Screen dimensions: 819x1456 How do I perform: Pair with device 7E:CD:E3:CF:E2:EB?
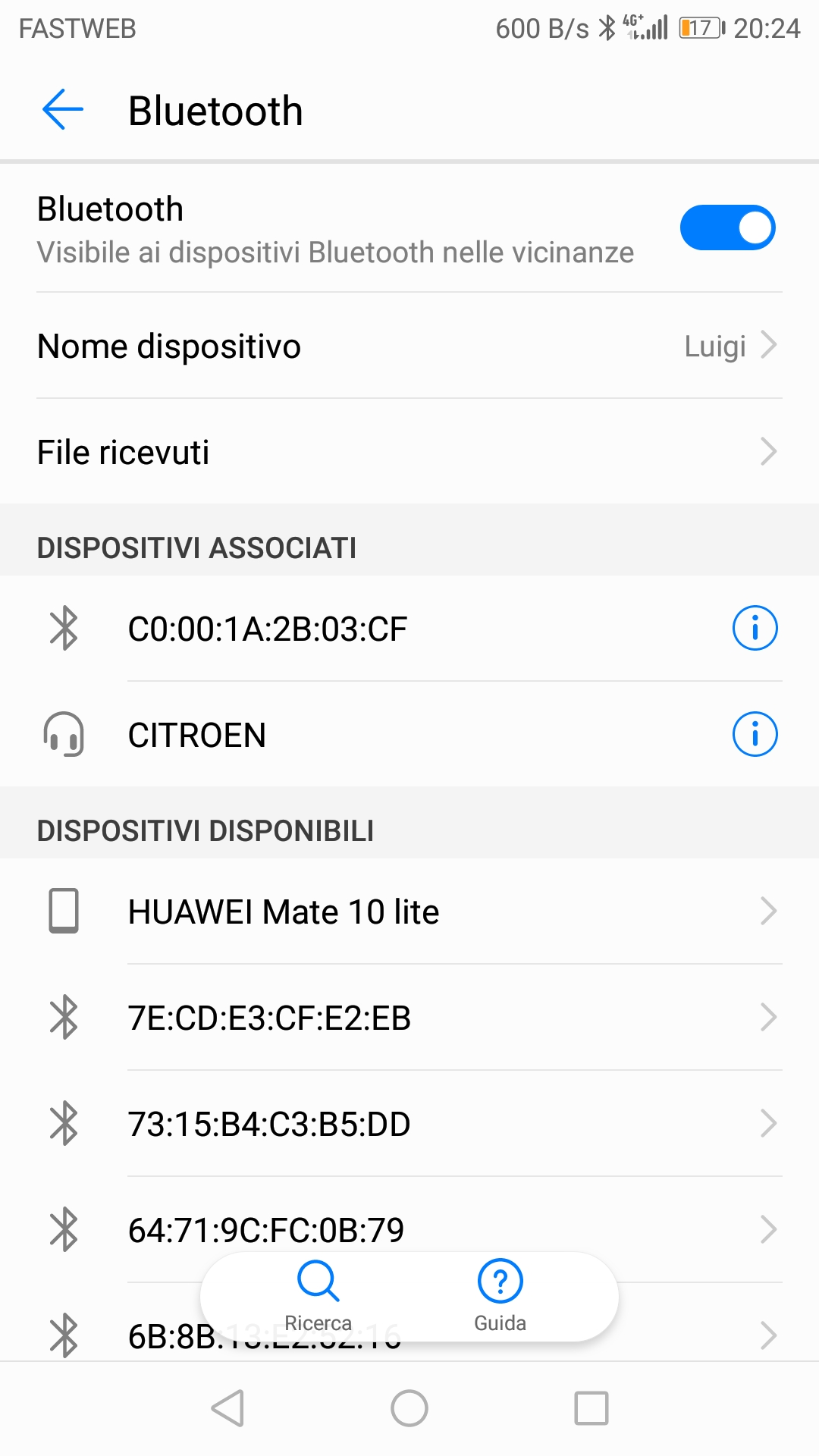click(409, 1018)
